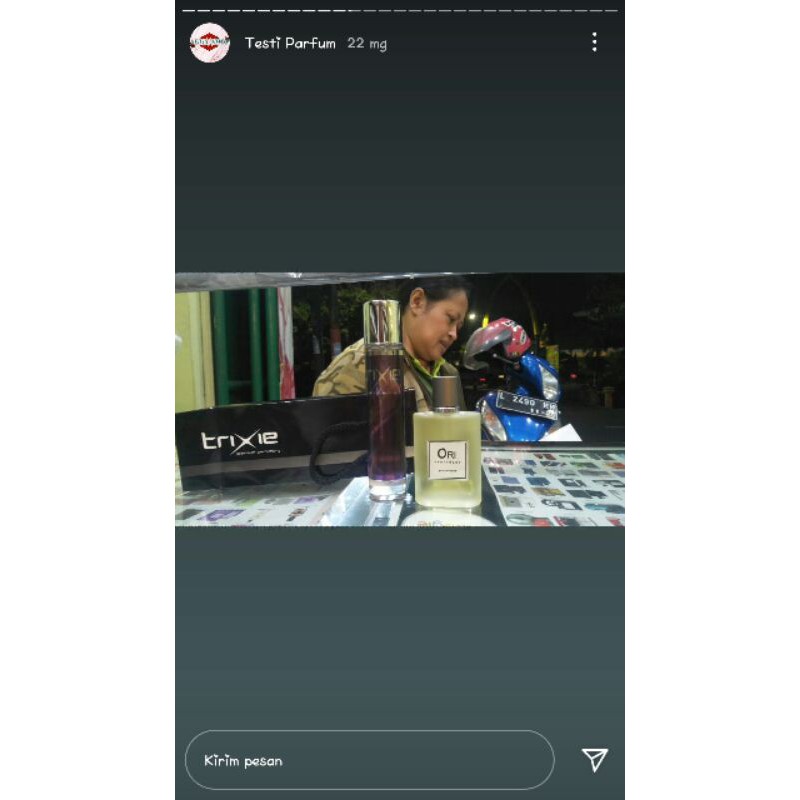
Task: Open the Testi Parfum account name
Action: click(x=290, y=43)
